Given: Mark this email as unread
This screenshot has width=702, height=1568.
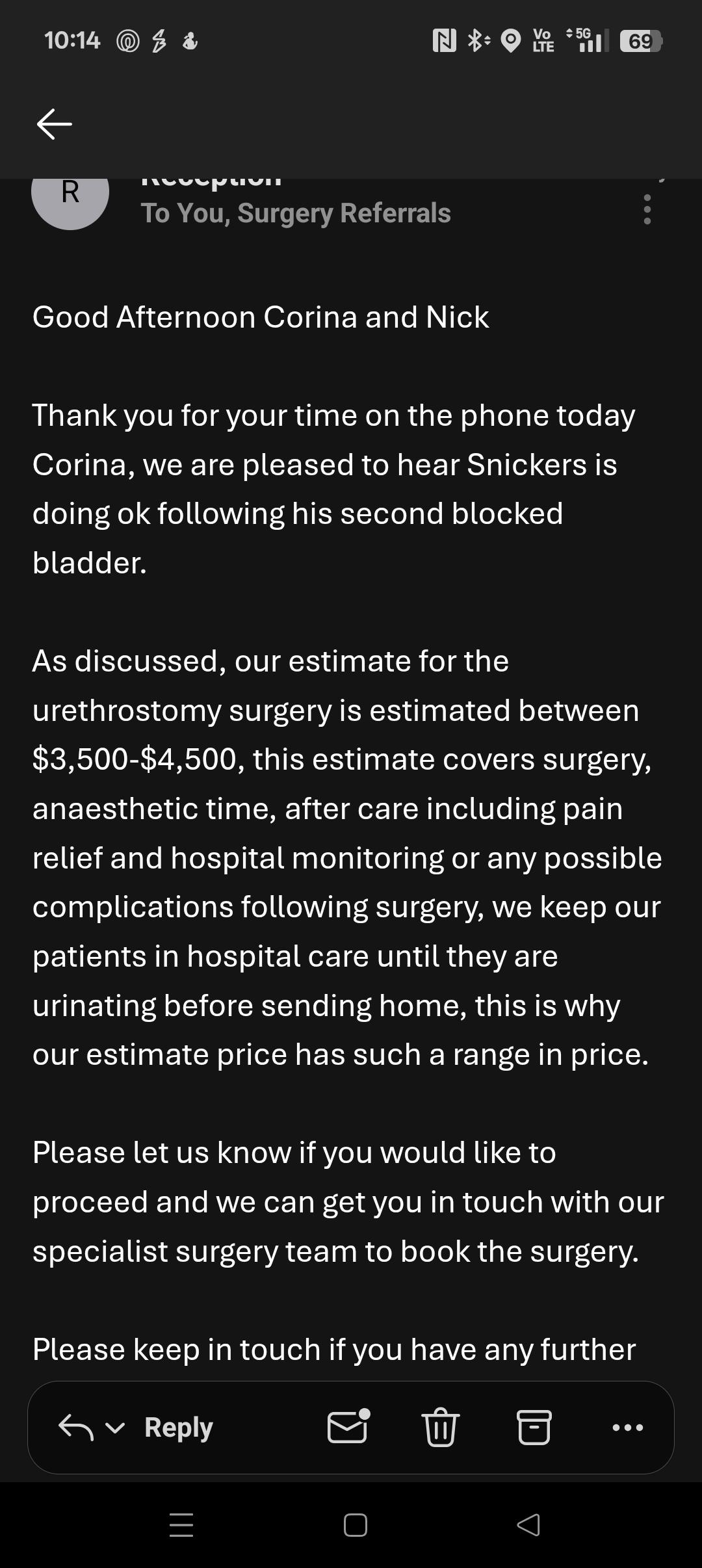Looking at the screenshot, I should click(348, 1427).
